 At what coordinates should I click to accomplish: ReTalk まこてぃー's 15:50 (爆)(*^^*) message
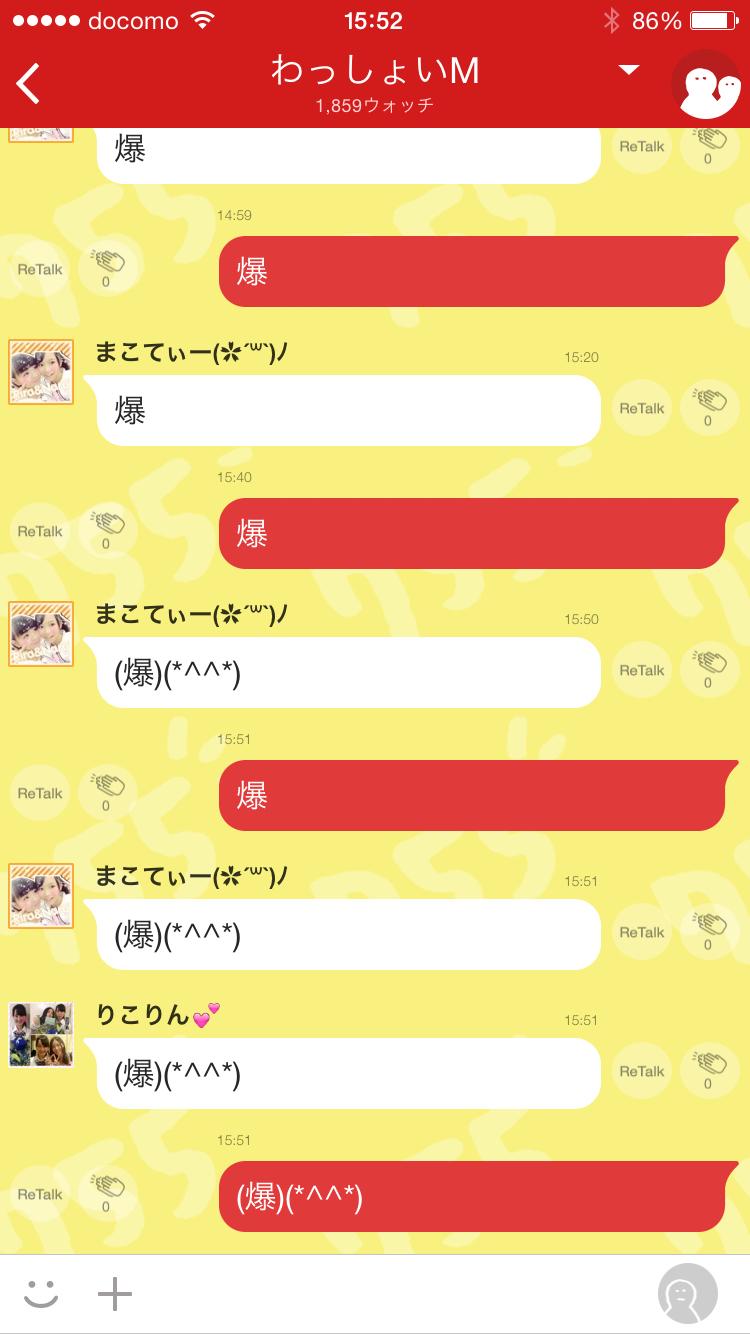[x=641, y=671]
